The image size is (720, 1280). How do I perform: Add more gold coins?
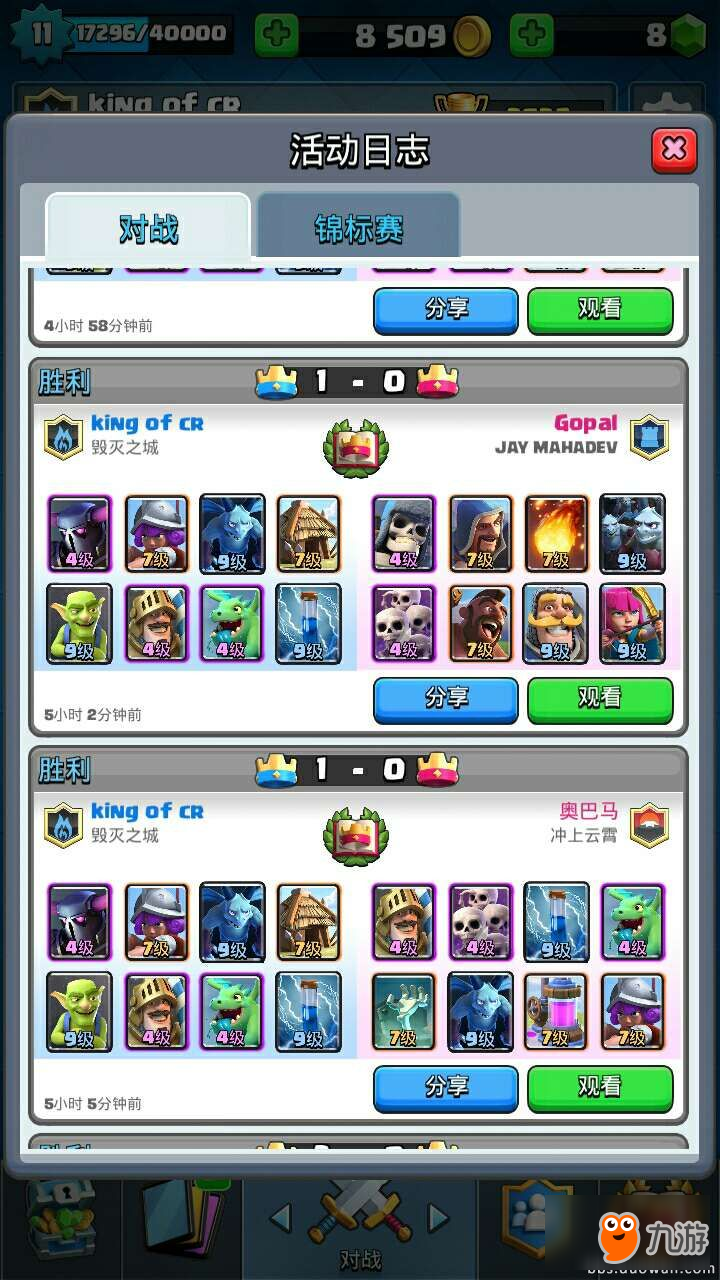pos(277,36)
